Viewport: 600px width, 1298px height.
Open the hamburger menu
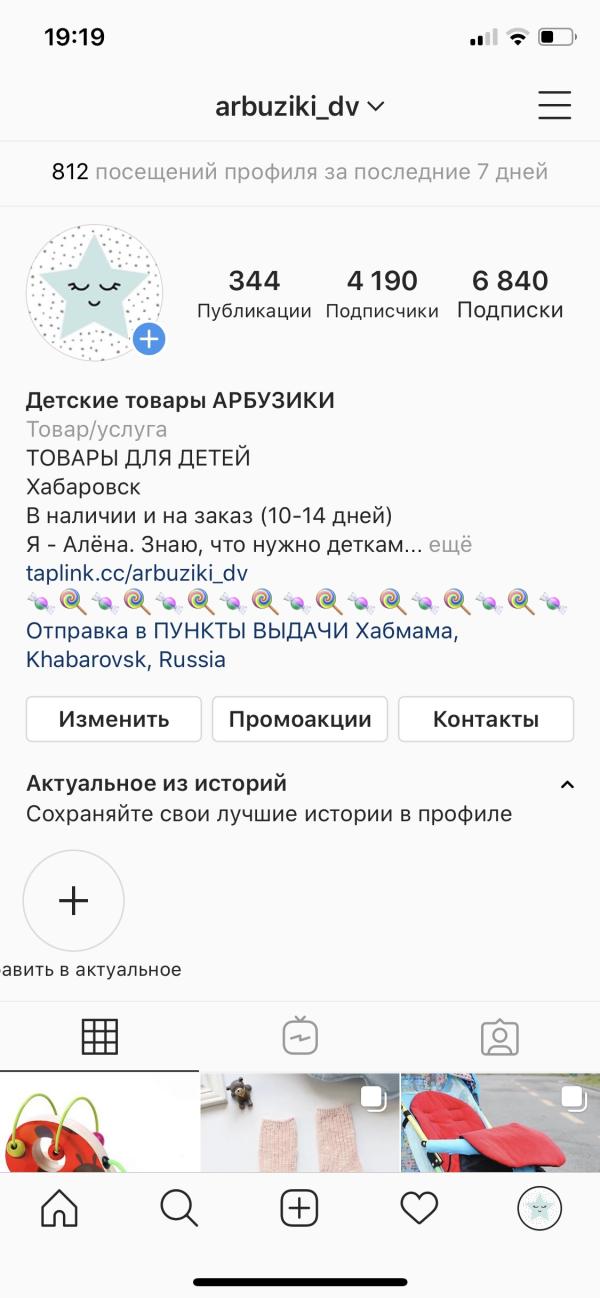(555, 106)
